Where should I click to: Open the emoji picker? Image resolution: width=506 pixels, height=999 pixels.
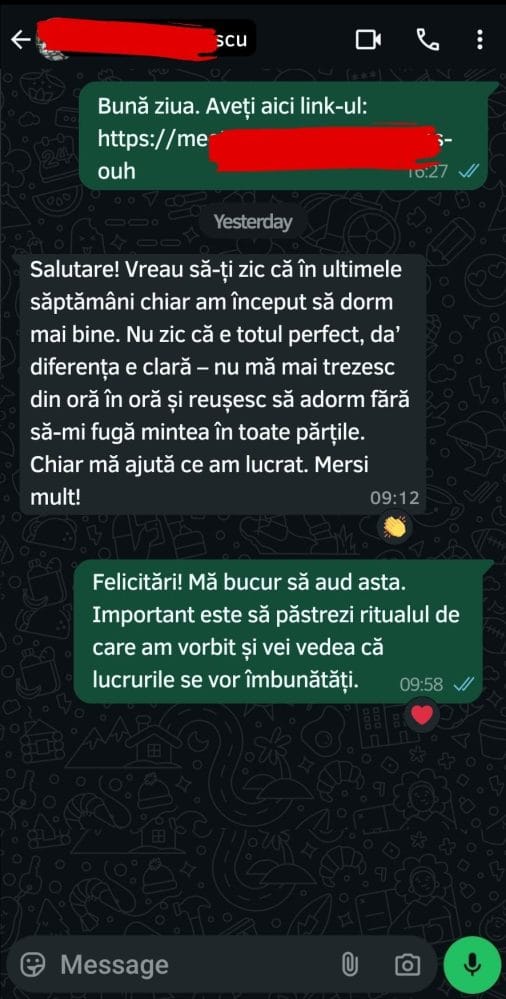click(x=33, y=965)
